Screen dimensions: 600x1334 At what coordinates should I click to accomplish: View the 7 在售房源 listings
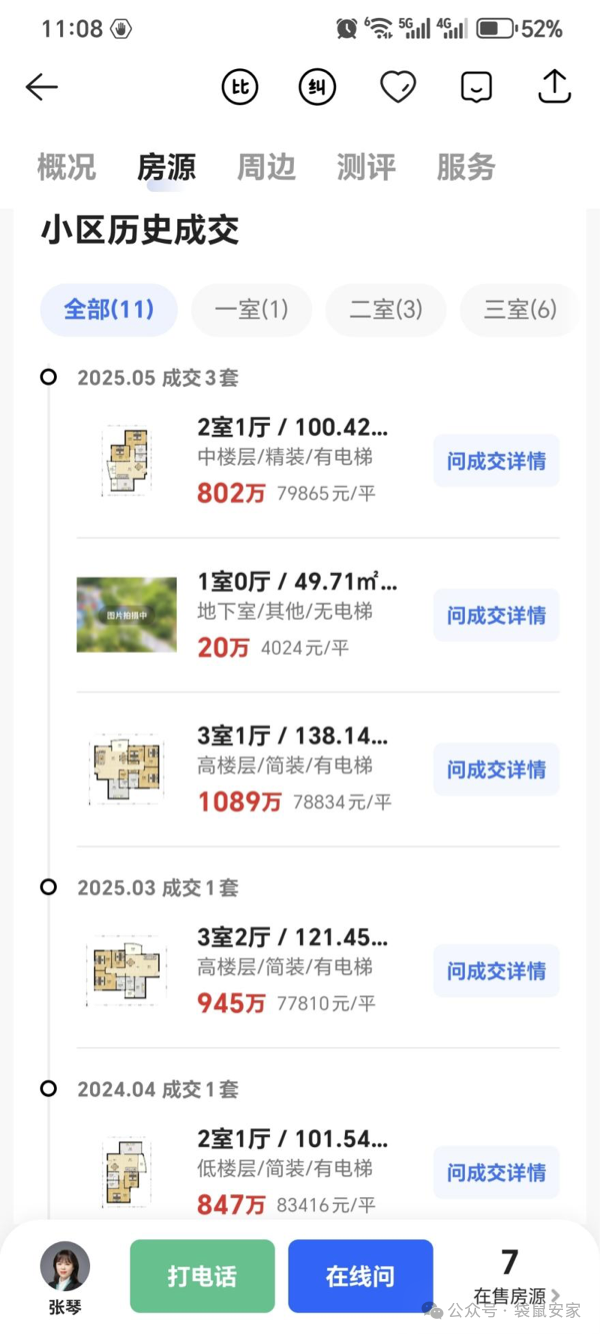[x=514, y=1277]
